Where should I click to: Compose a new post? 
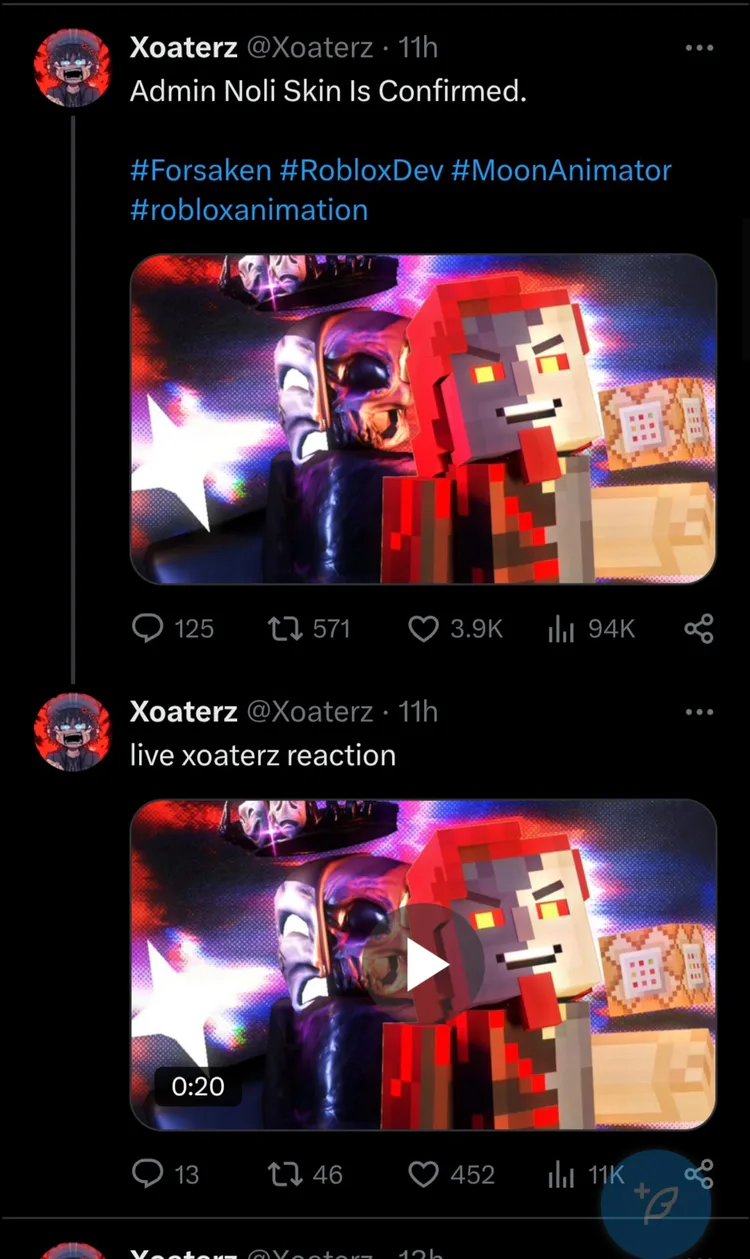(x=654, y=1204)
